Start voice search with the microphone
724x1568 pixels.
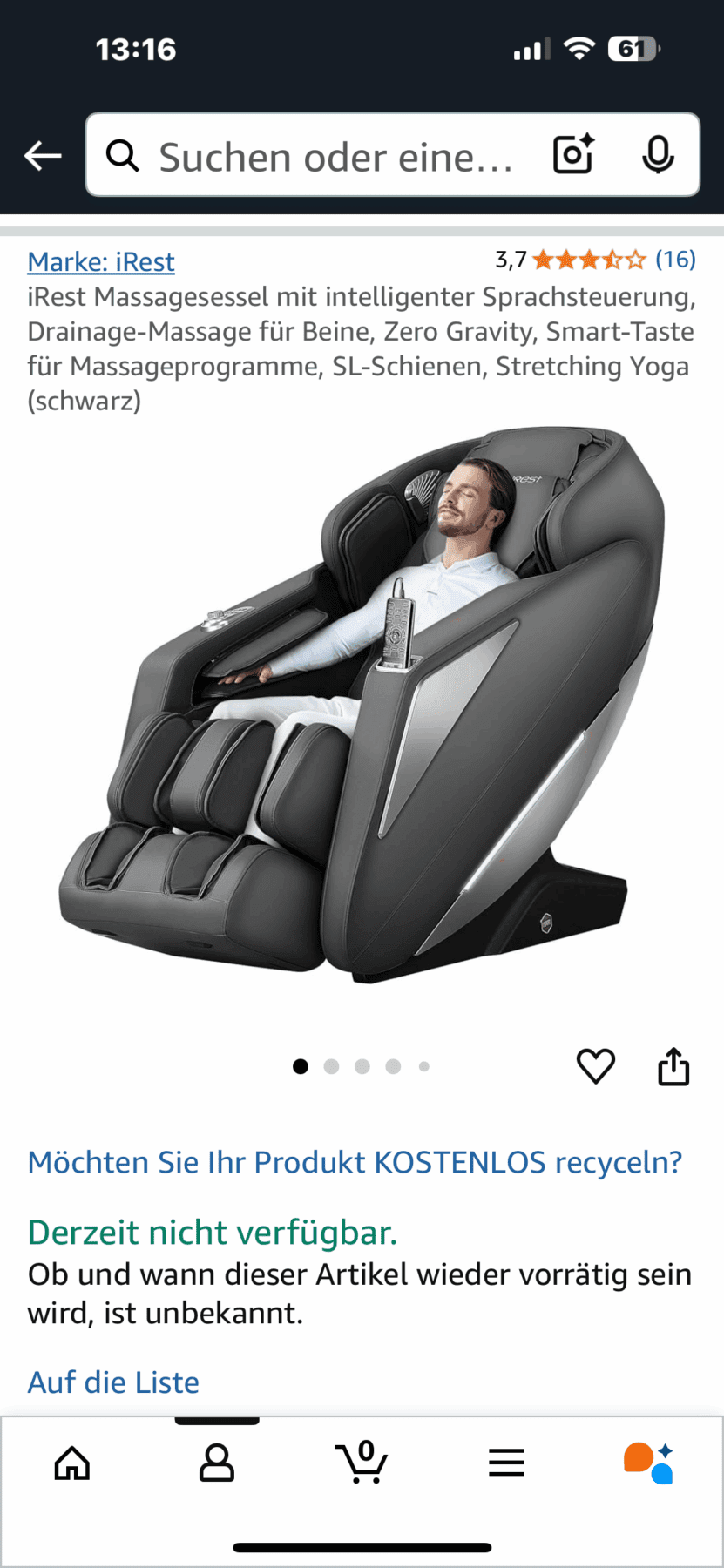click(658, 156)
